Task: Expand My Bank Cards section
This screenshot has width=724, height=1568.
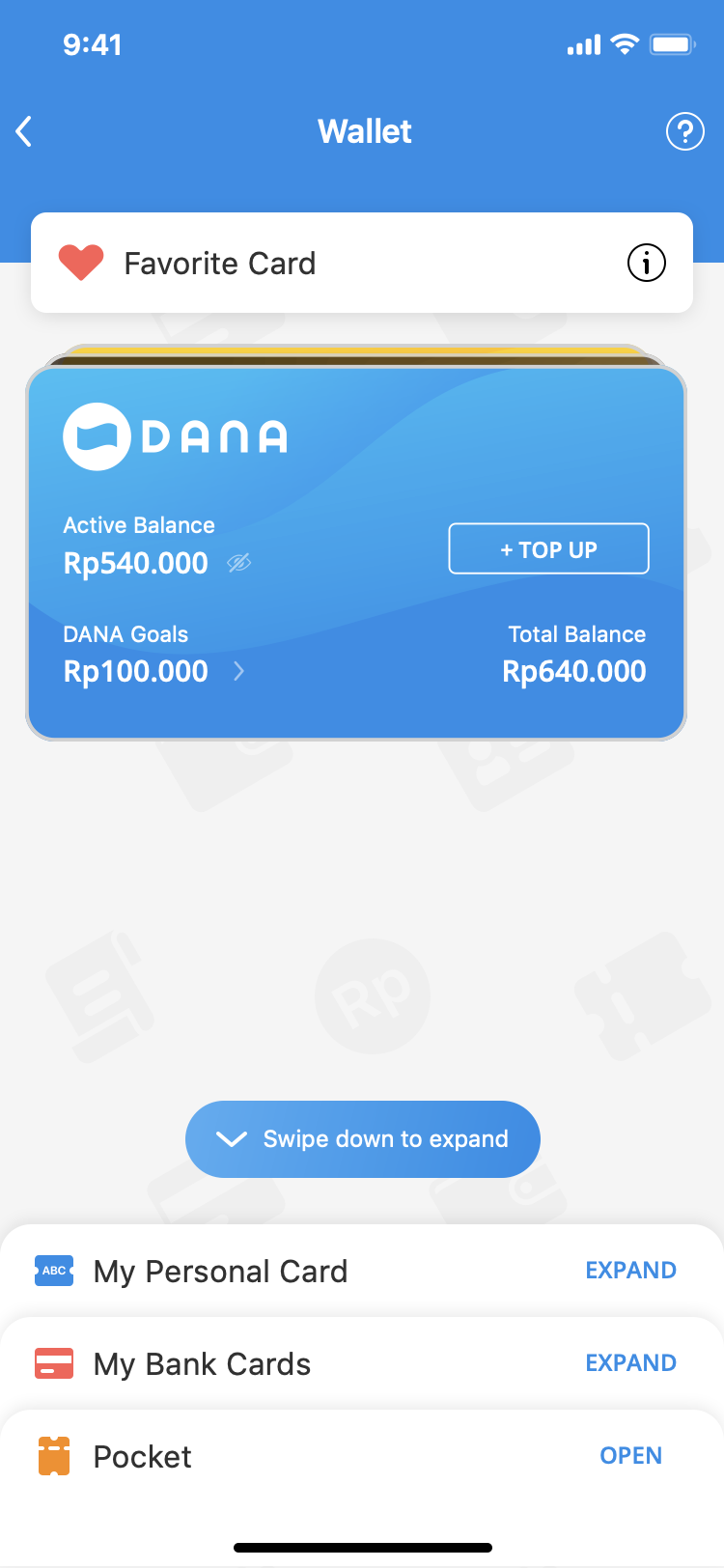Action: (x=630, y=1362)
